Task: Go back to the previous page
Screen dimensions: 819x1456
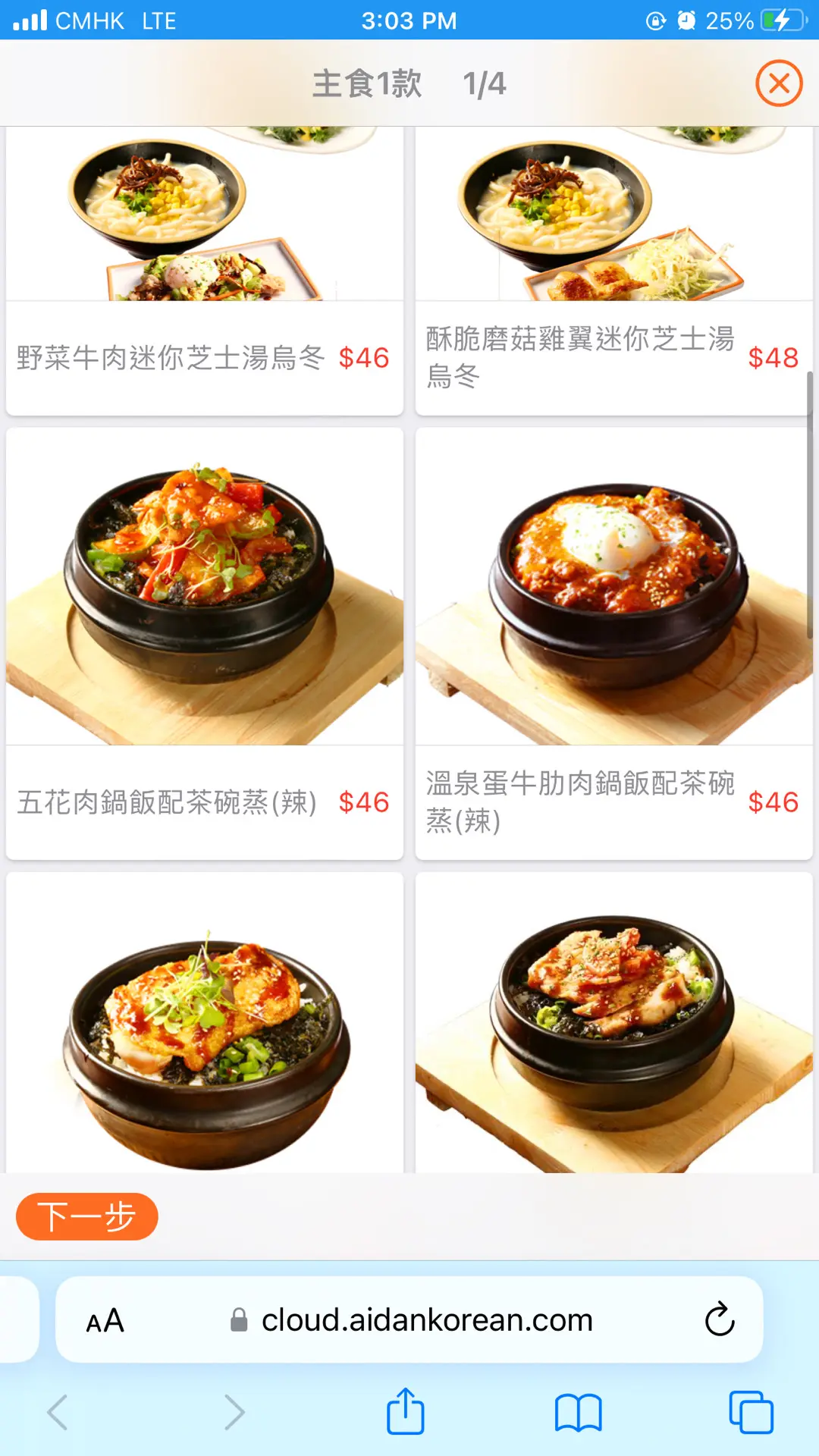Action: [x=58, y=1412]
